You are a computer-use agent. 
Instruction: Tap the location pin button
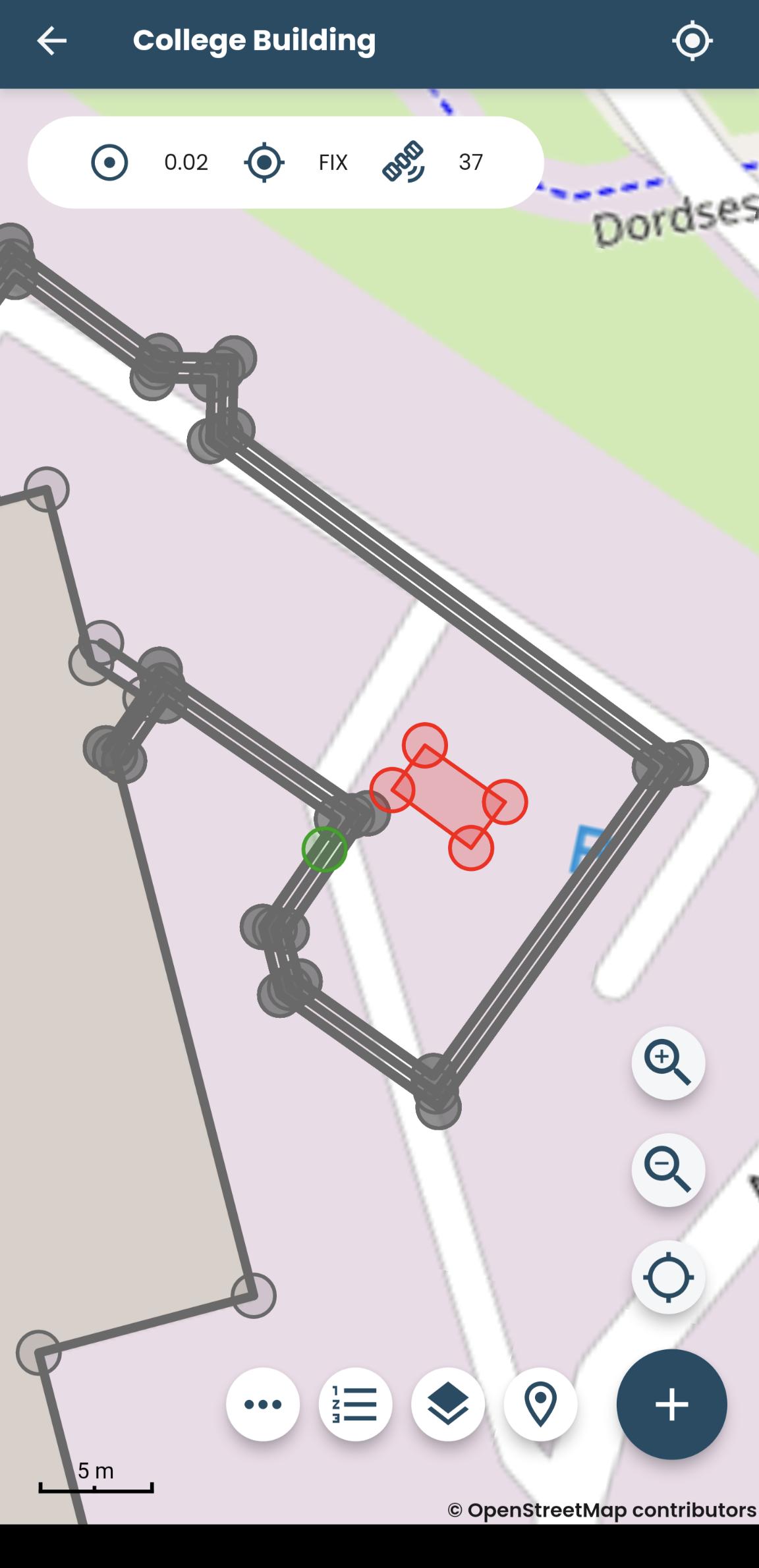point(540,1404)
